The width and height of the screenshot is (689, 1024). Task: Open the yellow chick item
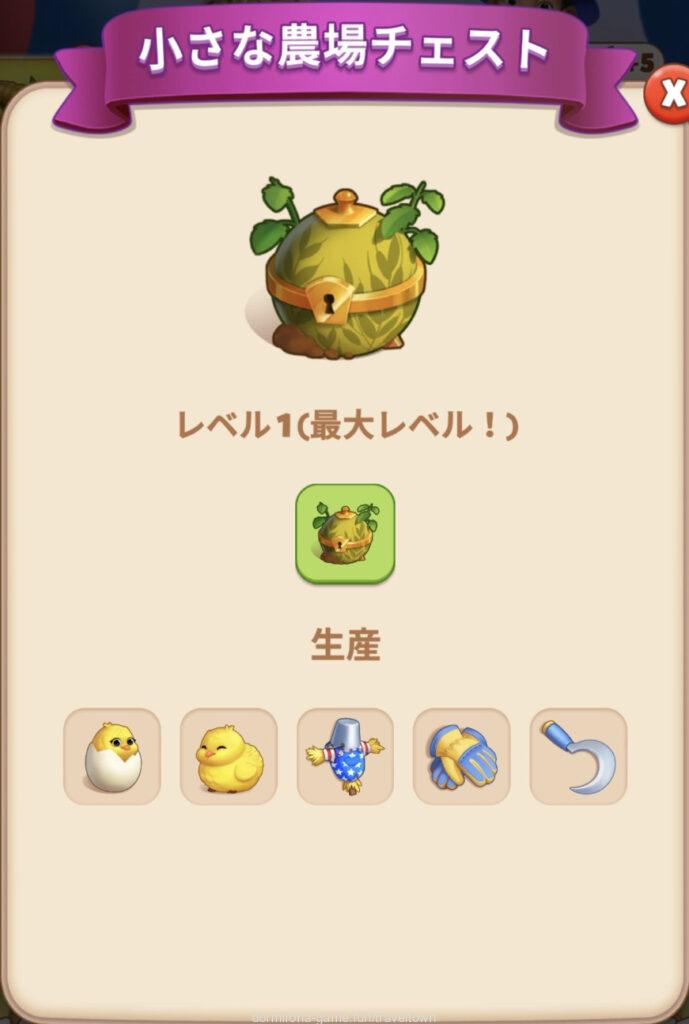(229, 757)
